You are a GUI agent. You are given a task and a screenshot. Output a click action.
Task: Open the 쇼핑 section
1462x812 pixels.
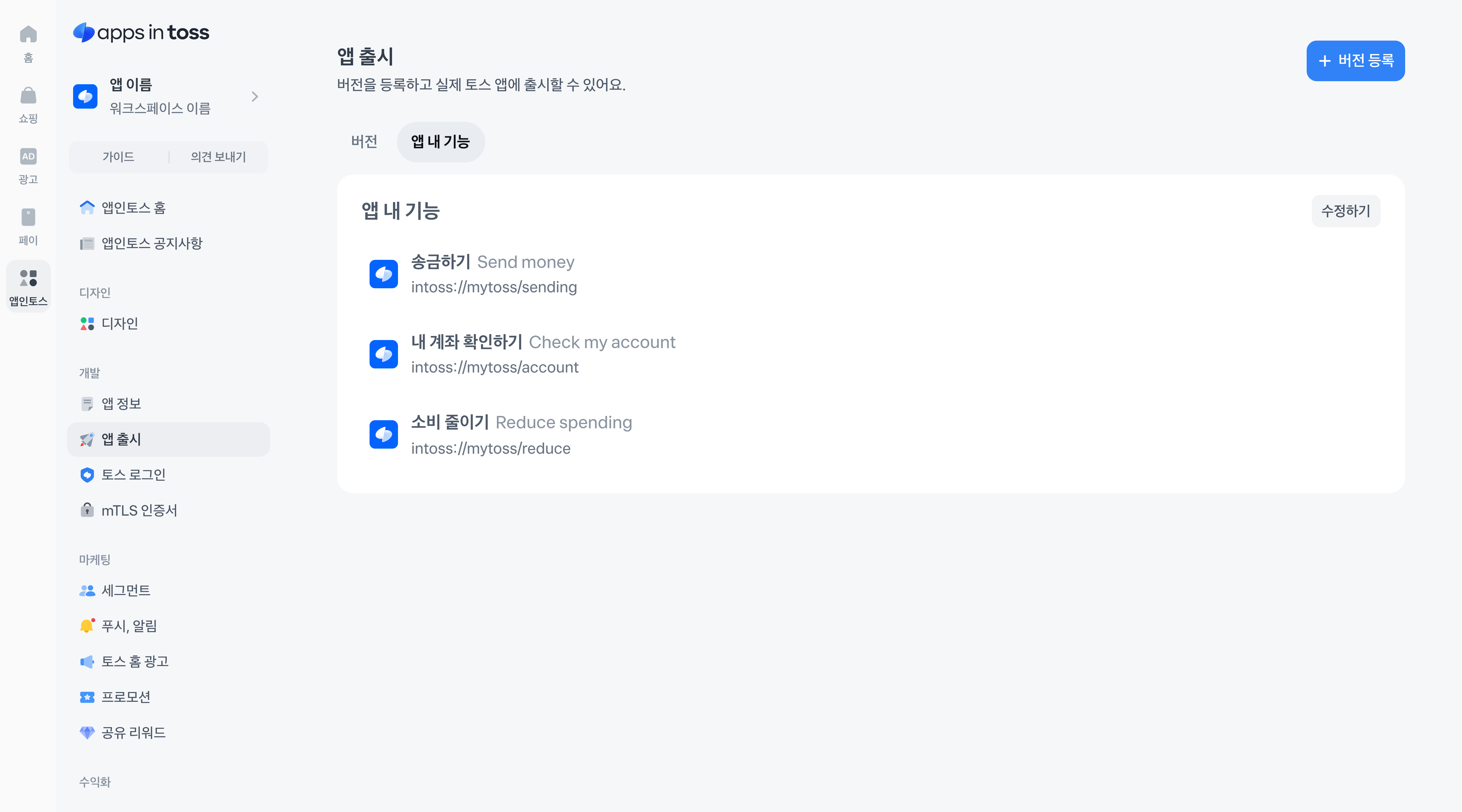point(28,104)
